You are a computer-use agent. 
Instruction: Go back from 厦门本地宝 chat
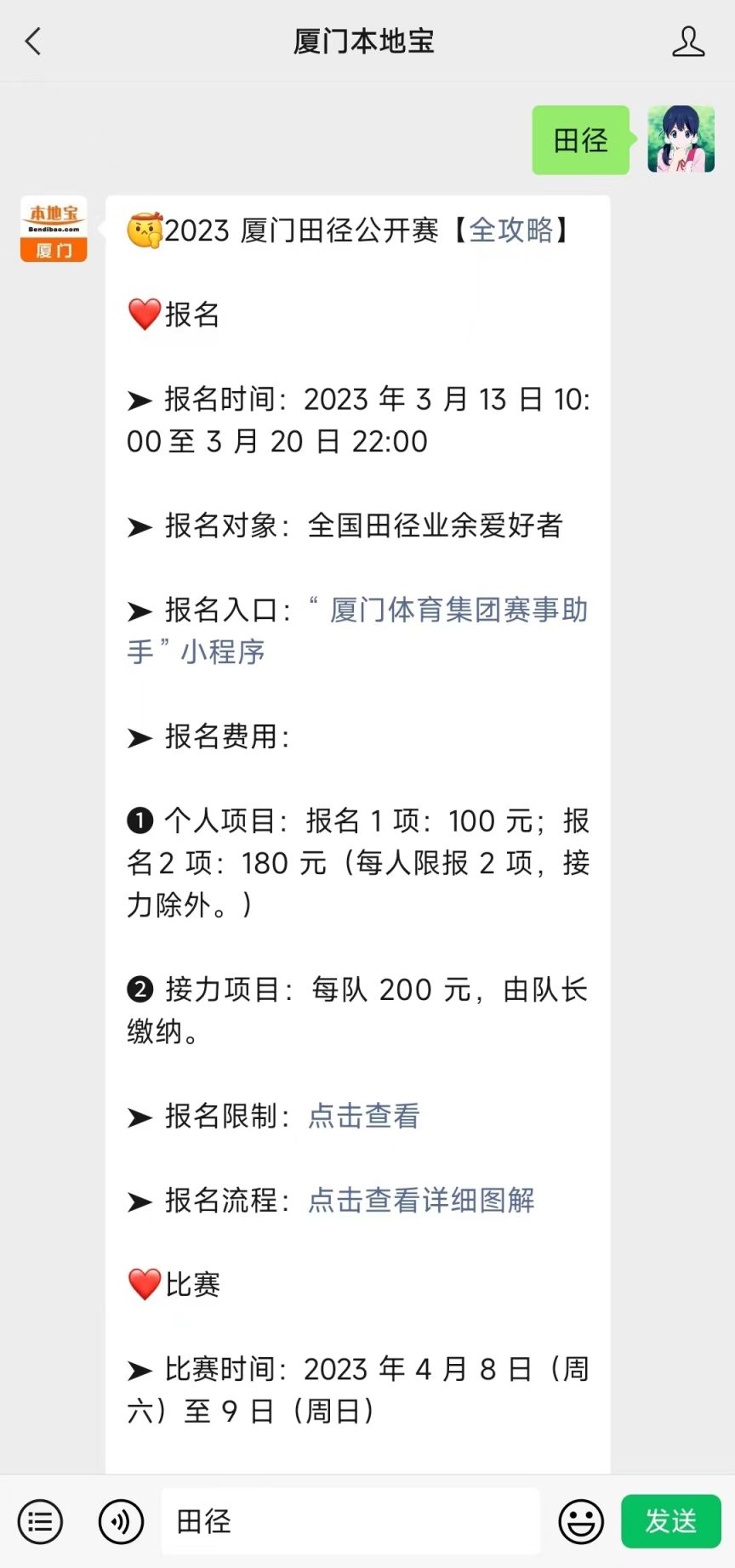[x=33, y=41]
